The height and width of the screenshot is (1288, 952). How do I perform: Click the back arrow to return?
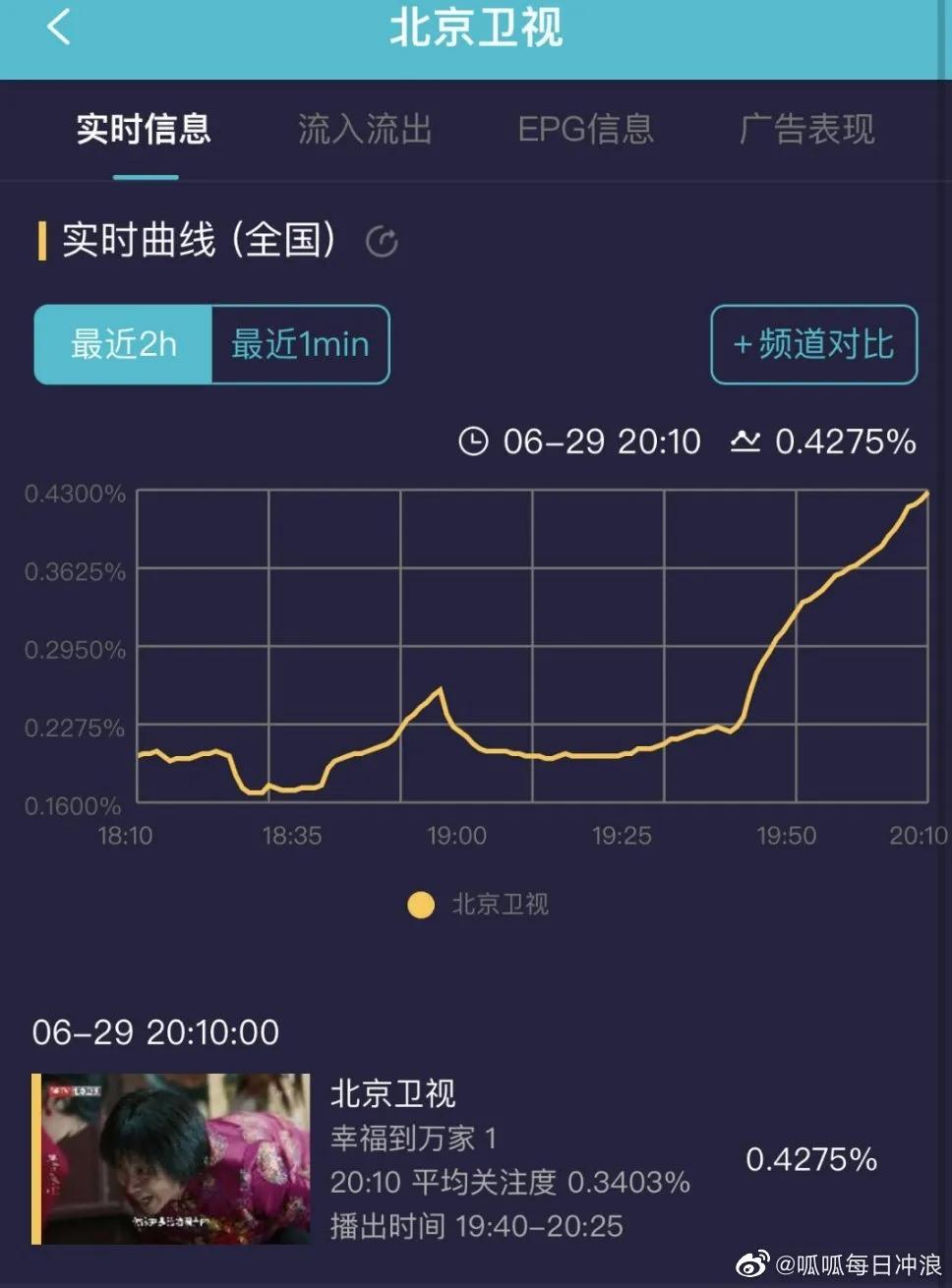click(59, 29)
